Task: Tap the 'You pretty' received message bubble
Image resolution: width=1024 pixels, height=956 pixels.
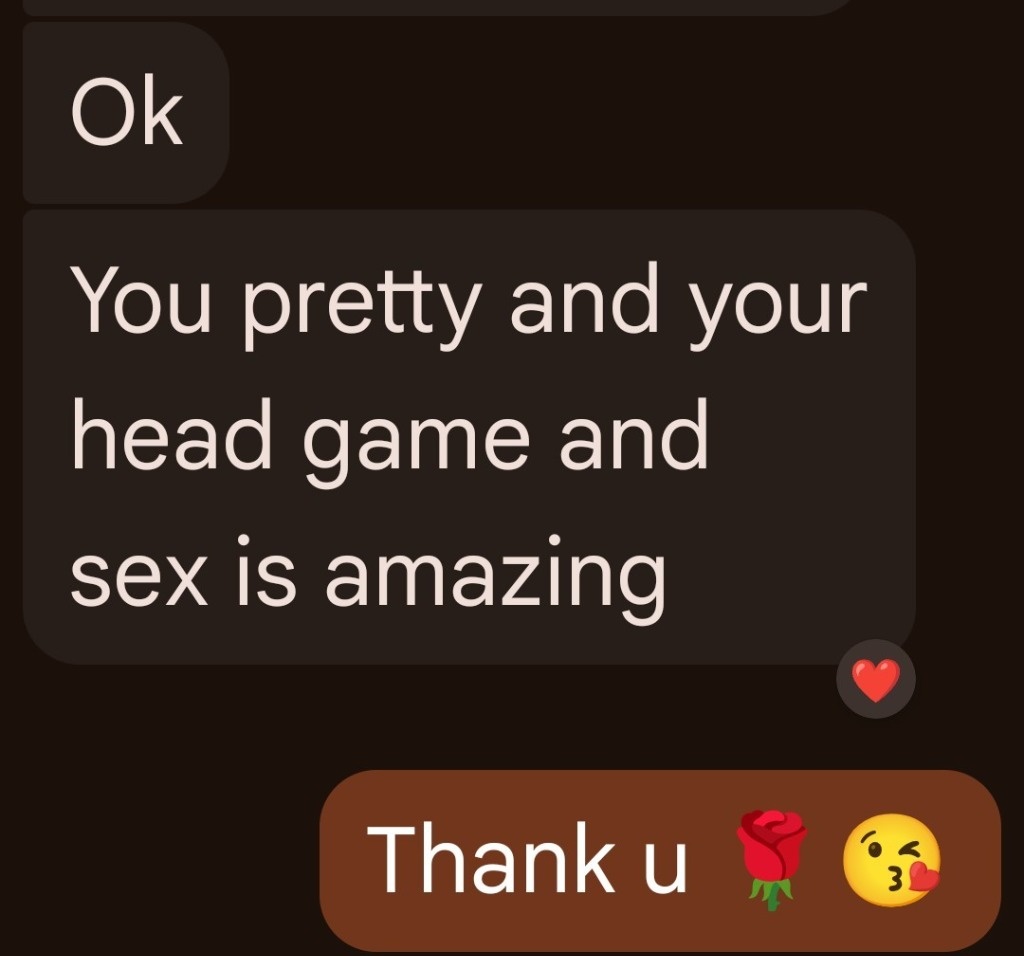Action: click(x=468, y=436)
